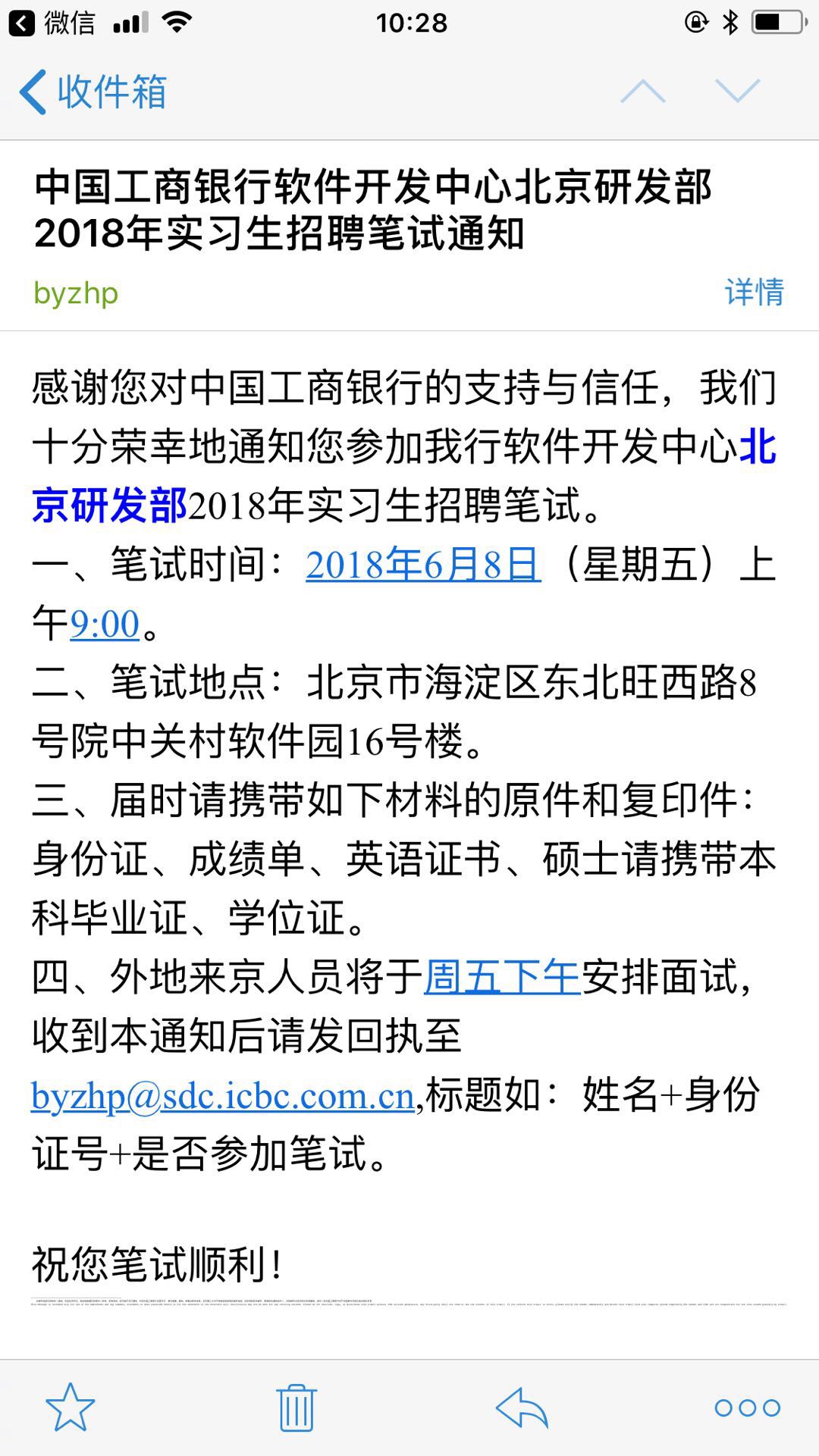Open the 周五下午 date link
This screenshot has height=1456, width=819.
[x=502, y=977]
